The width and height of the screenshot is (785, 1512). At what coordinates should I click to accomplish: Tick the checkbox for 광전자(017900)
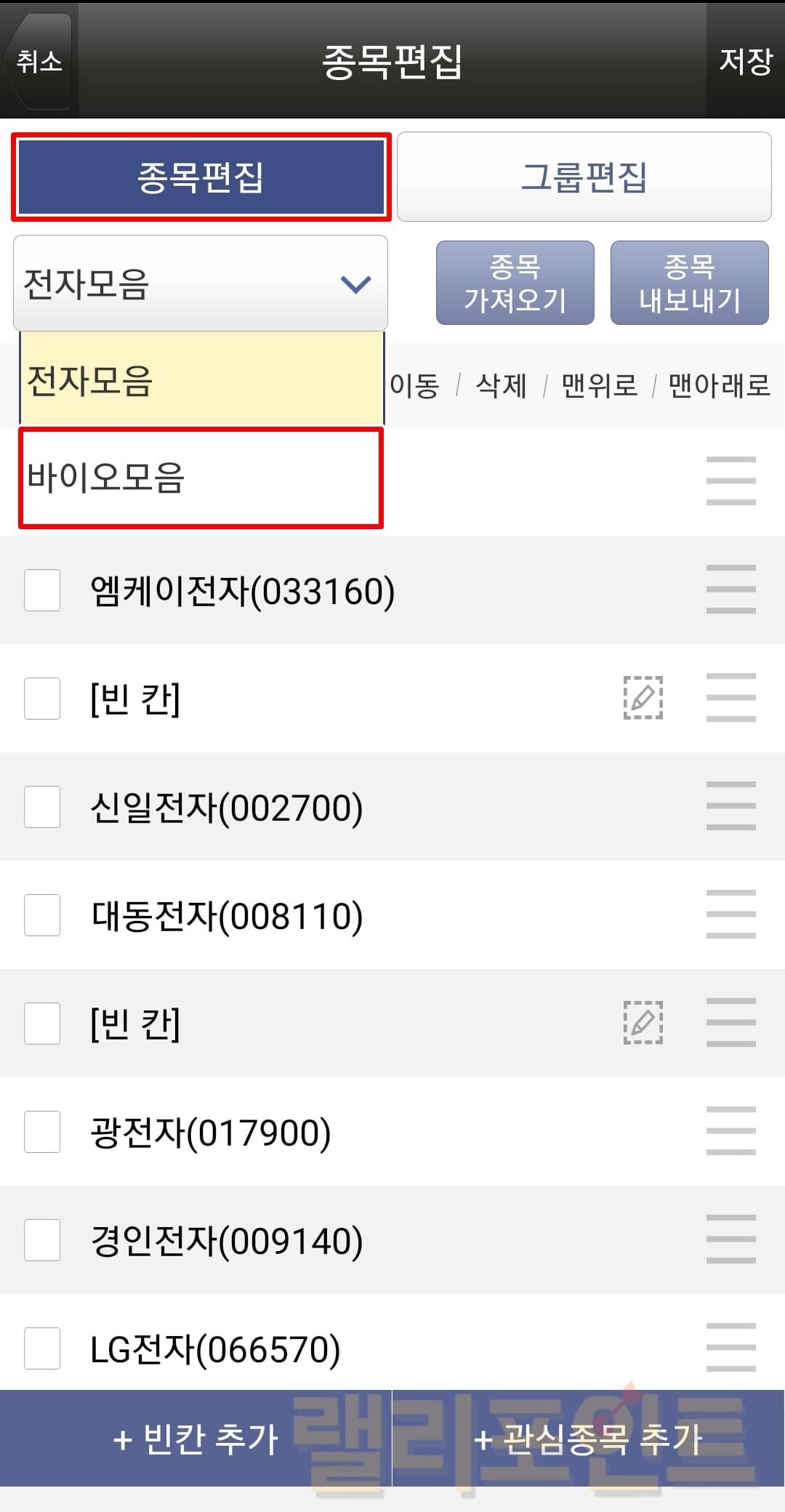(42, 1132)
